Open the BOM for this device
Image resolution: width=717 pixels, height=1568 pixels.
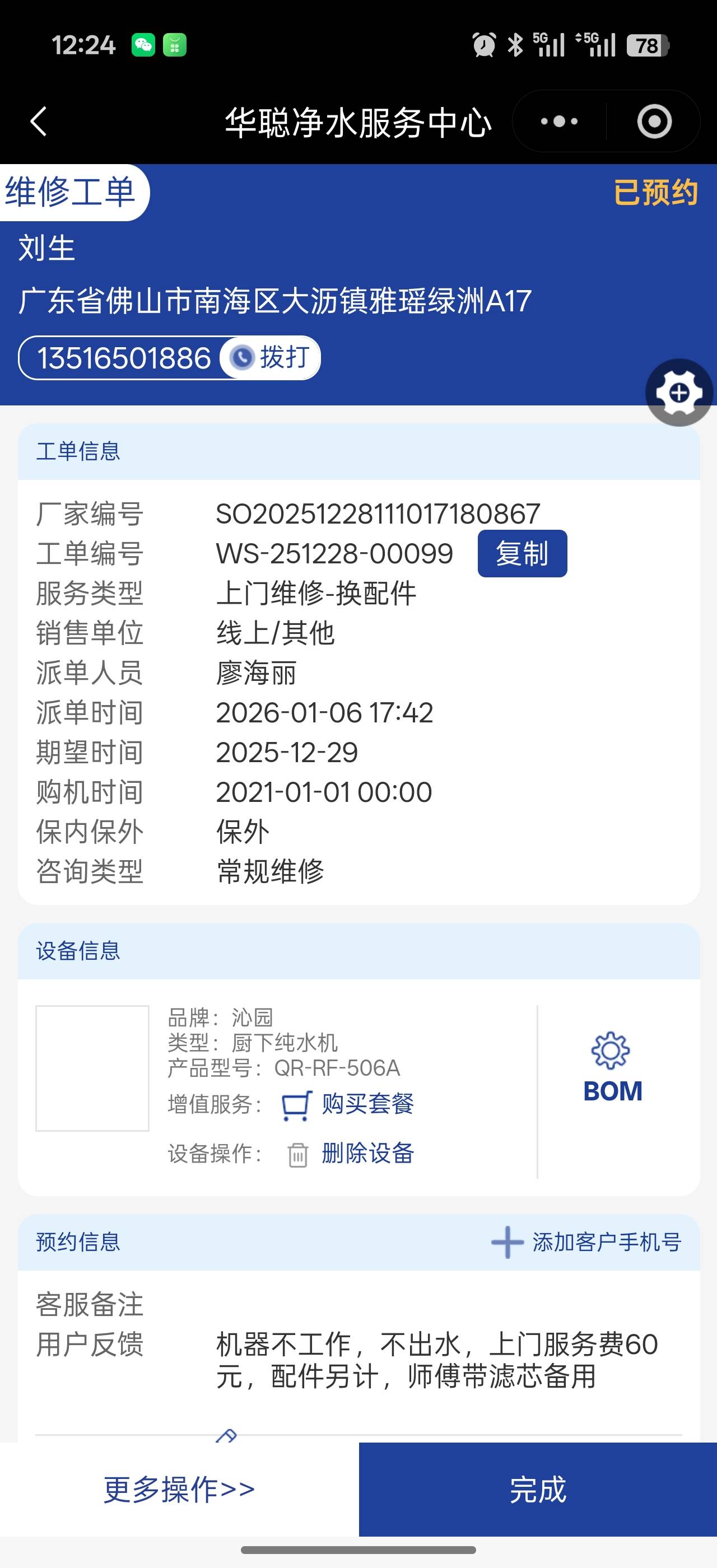pos(612,1068)
